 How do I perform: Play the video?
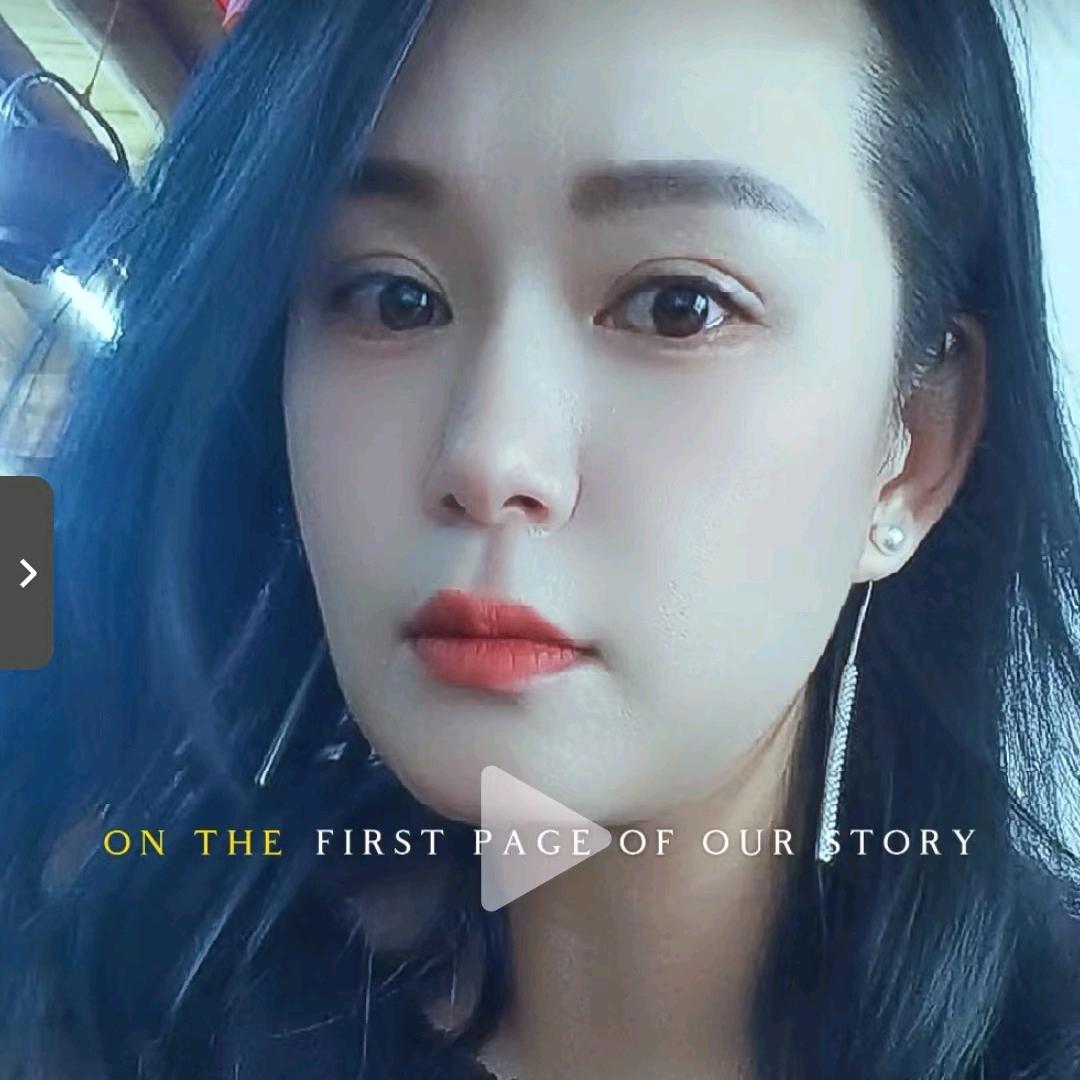coord(541,838)
